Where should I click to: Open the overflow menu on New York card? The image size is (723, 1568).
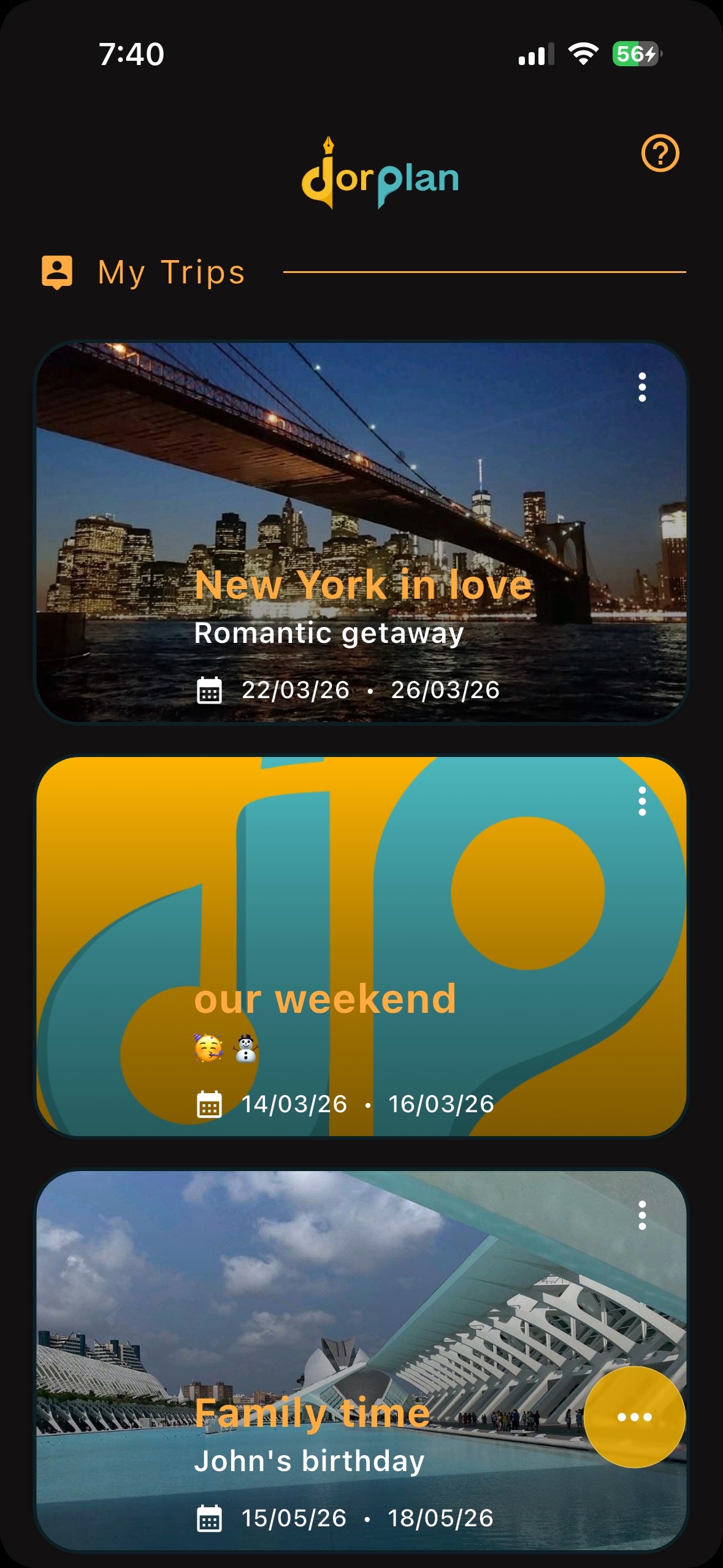pos(641,388)
